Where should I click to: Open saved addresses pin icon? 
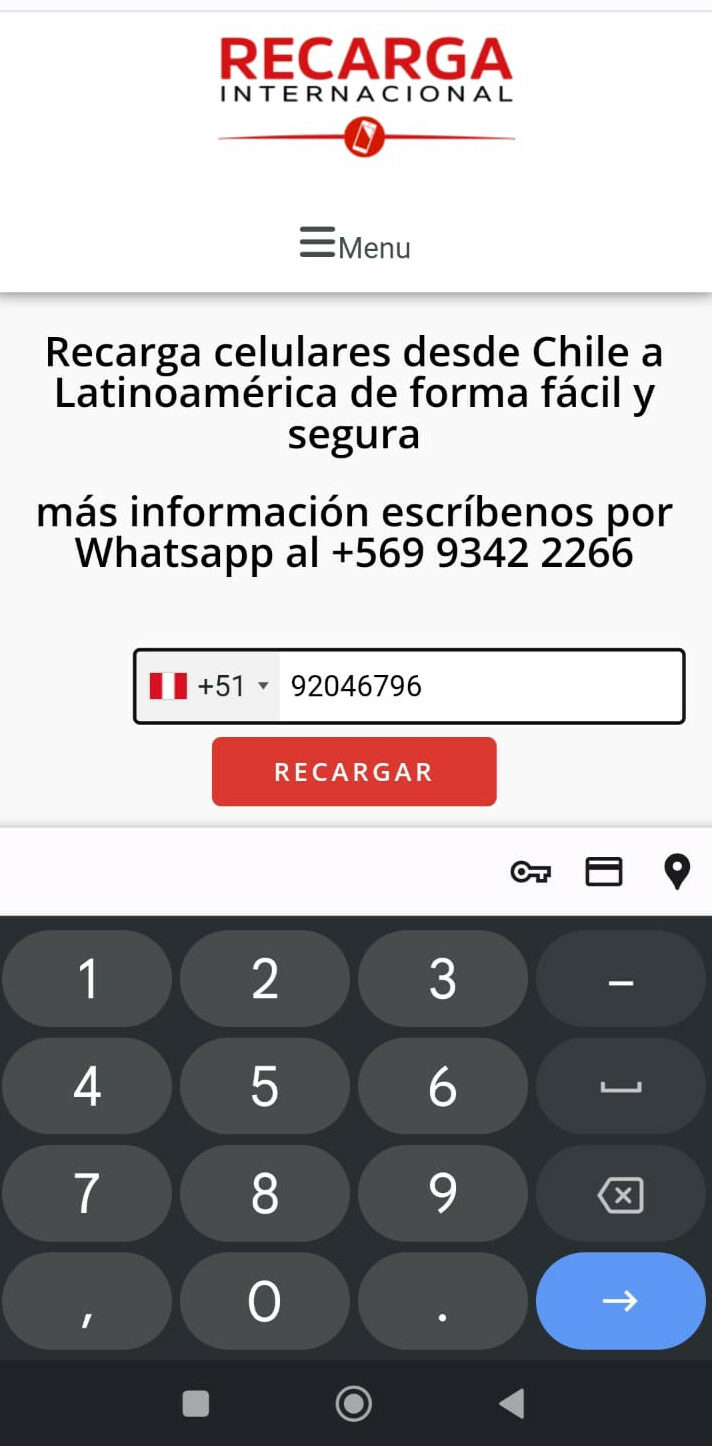pos(677,872)
